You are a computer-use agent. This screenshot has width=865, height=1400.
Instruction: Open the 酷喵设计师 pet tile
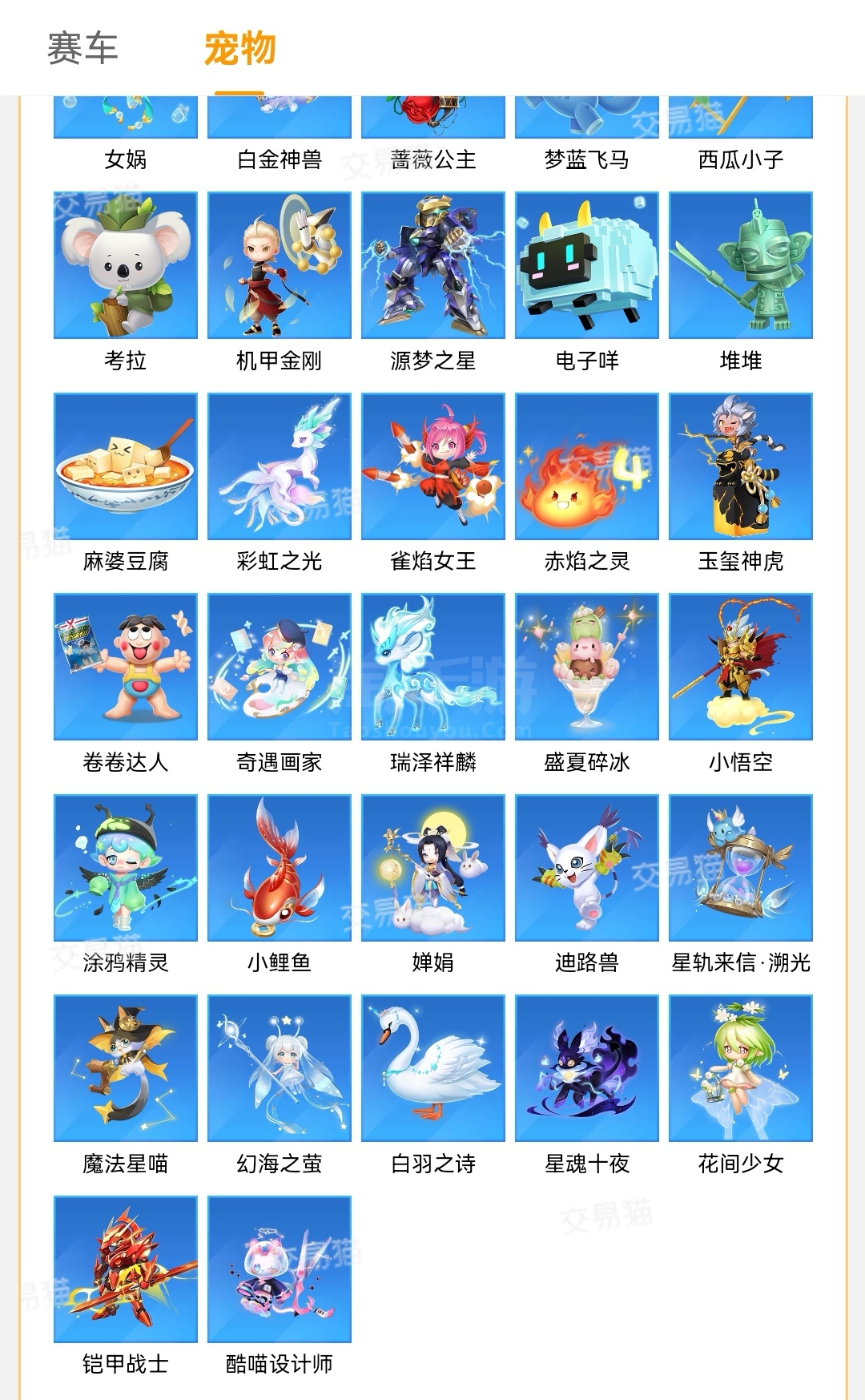point(280,1269)
